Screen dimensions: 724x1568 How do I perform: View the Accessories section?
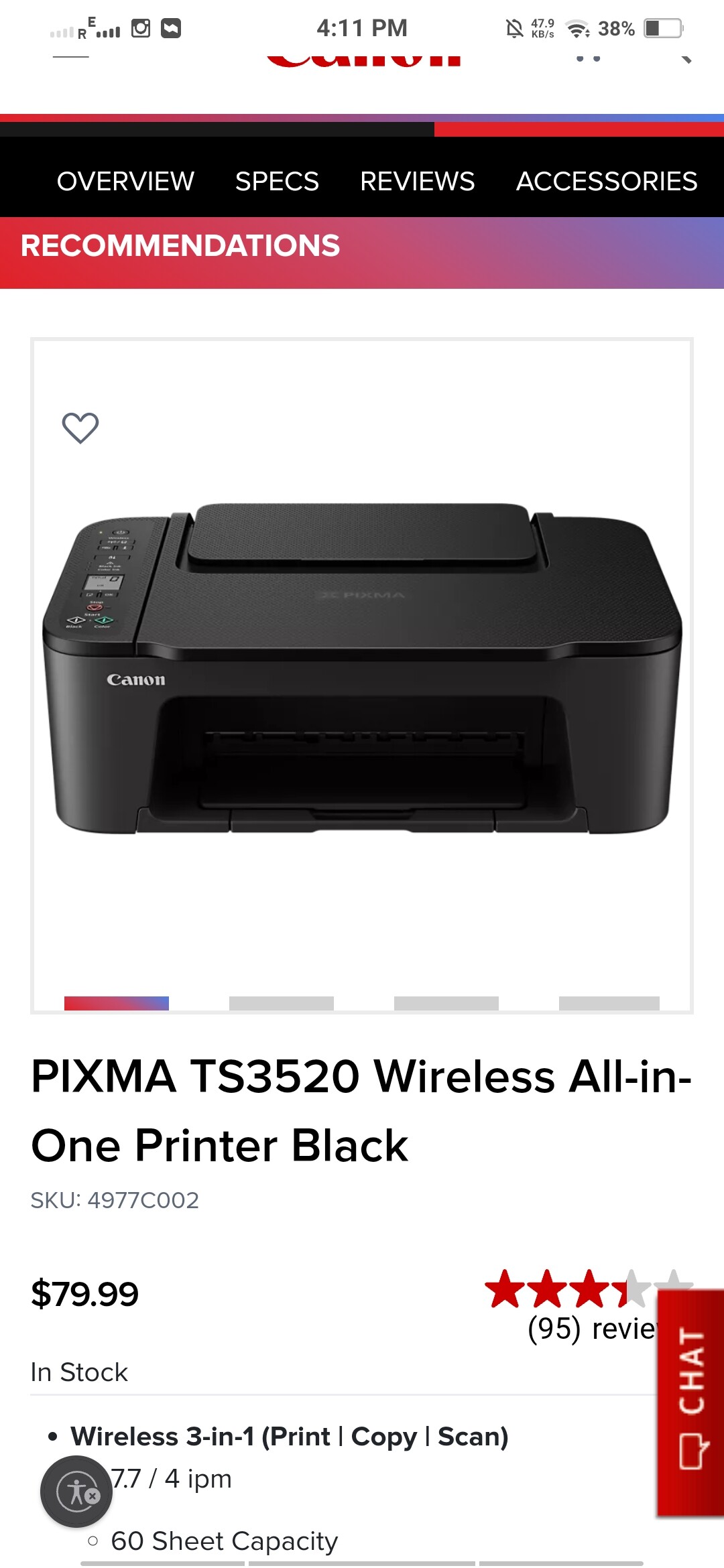point(606,181)
